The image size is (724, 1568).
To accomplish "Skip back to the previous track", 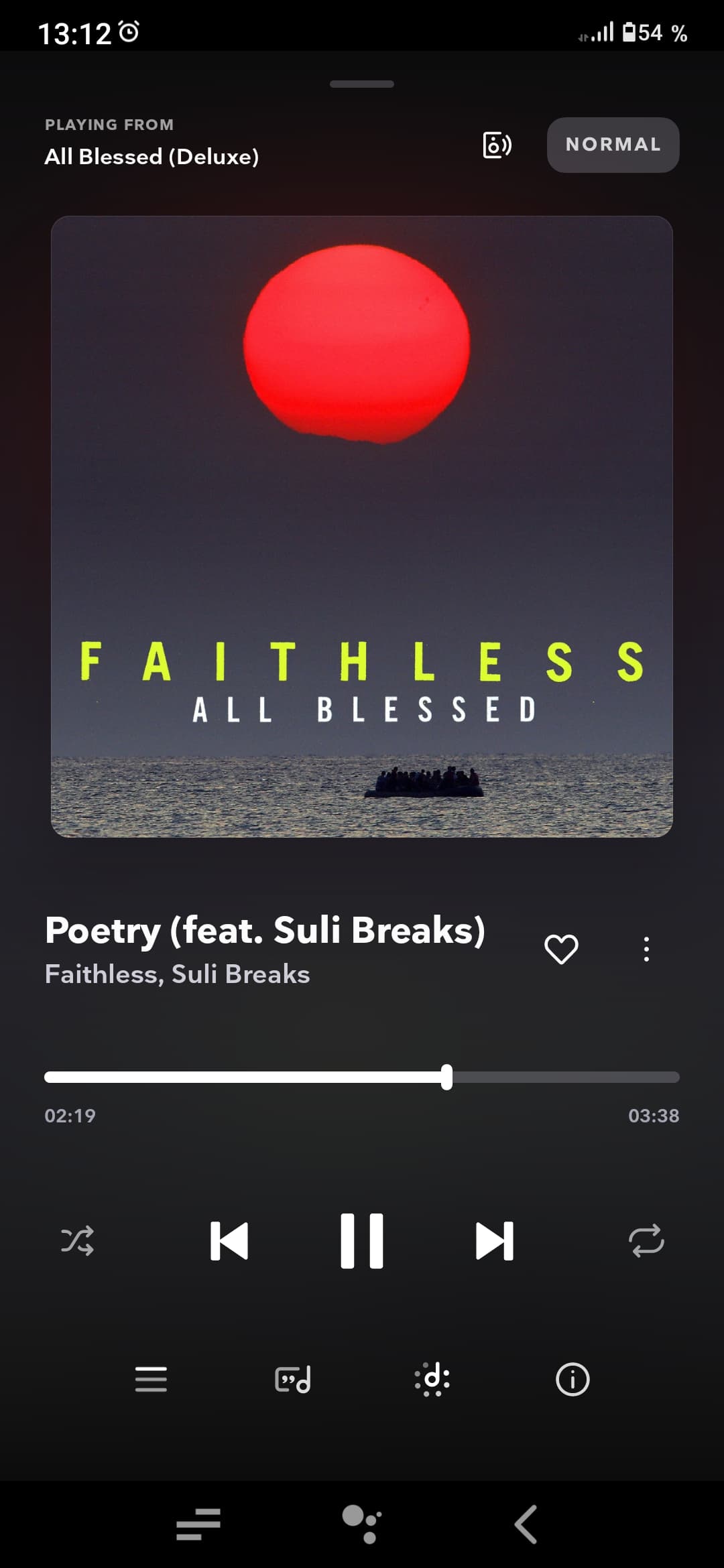I will click(x=229, y=1241).
